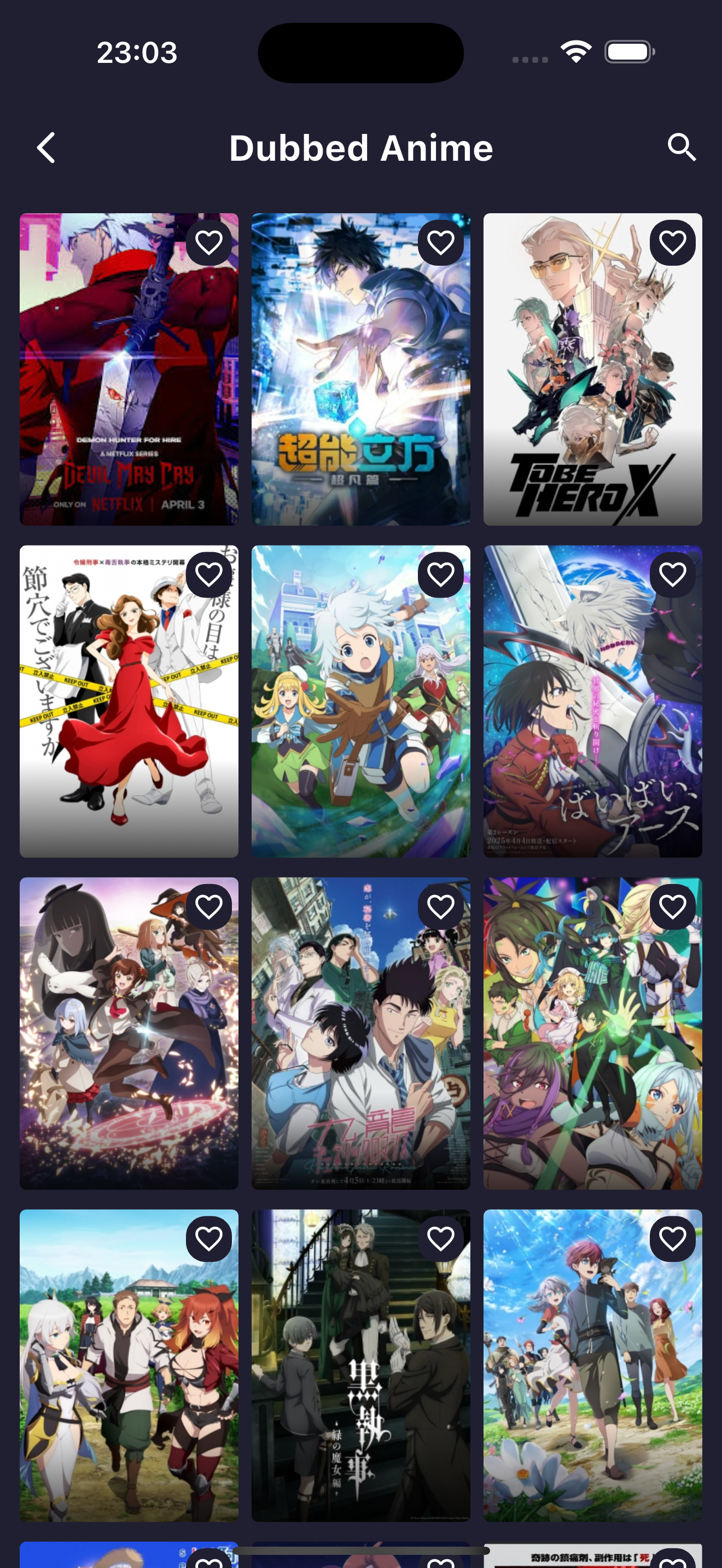722x1568 pixels.
Task: Toggle the heart on the white-haired adventurer poster
Action: click(x=440, y=575)
